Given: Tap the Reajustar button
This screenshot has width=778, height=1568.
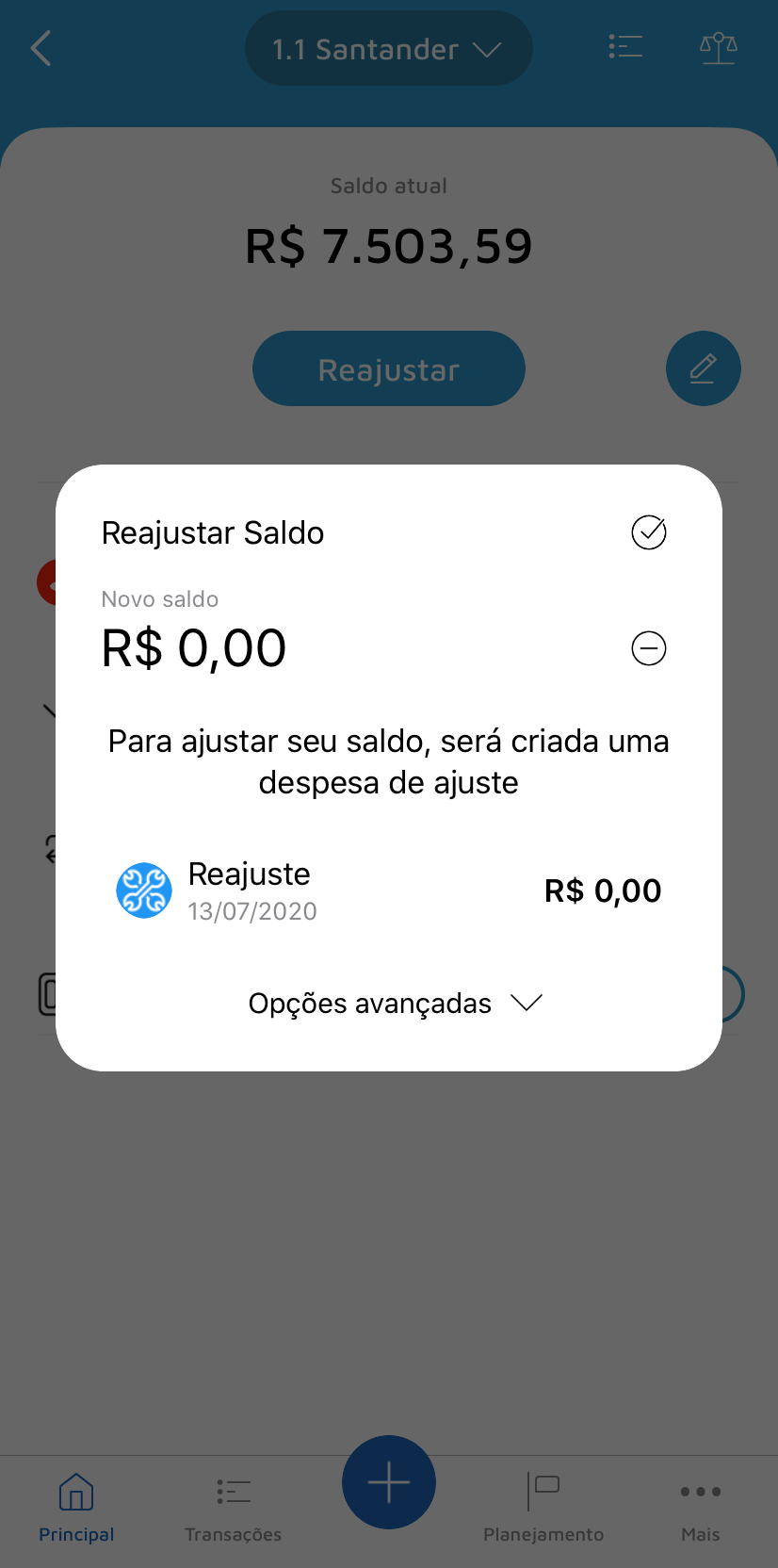Looking at the screenshot, I should (x=388, y=369).
